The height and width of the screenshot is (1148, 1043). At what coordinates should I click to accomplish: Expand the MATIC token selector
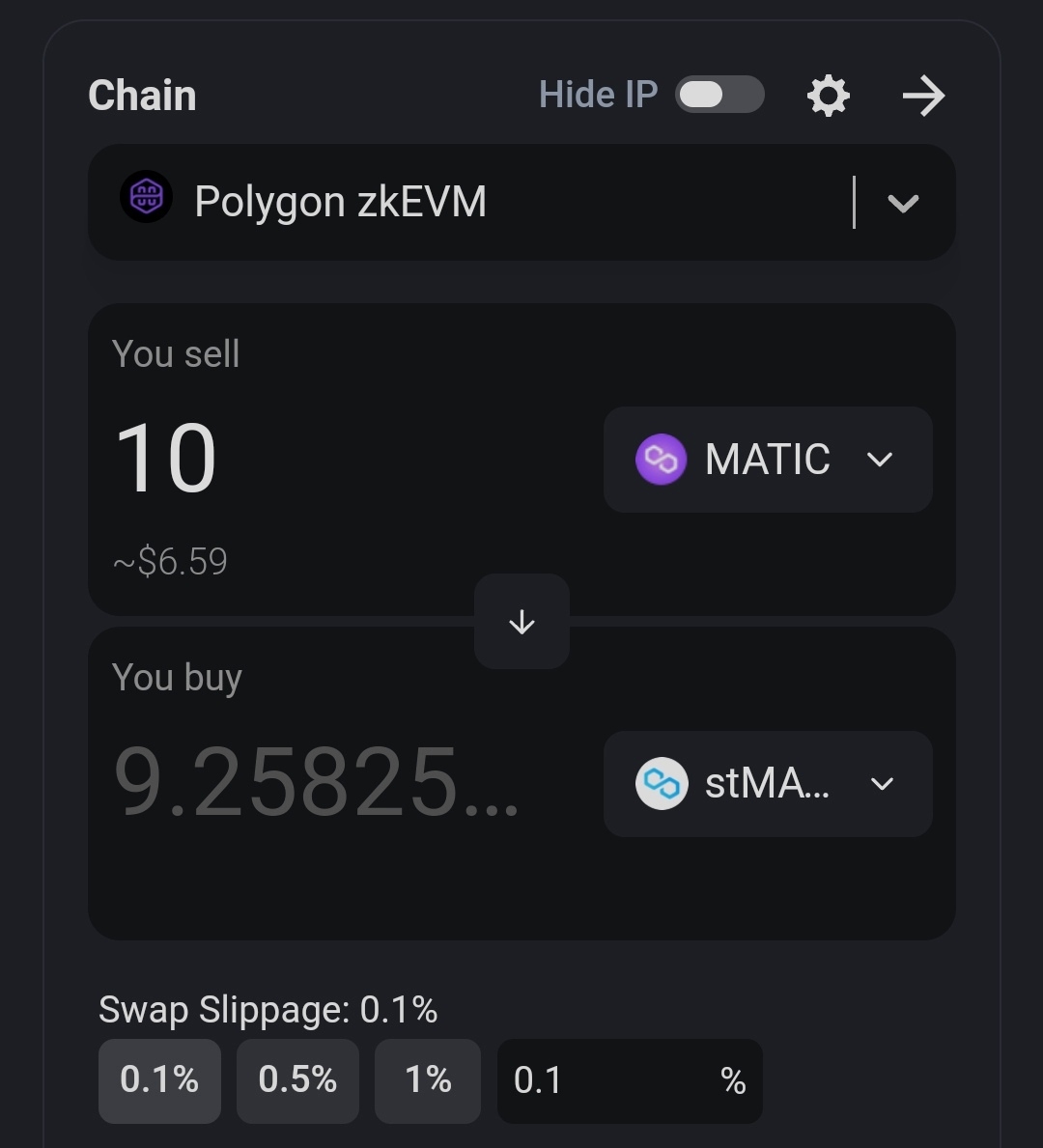880,461
